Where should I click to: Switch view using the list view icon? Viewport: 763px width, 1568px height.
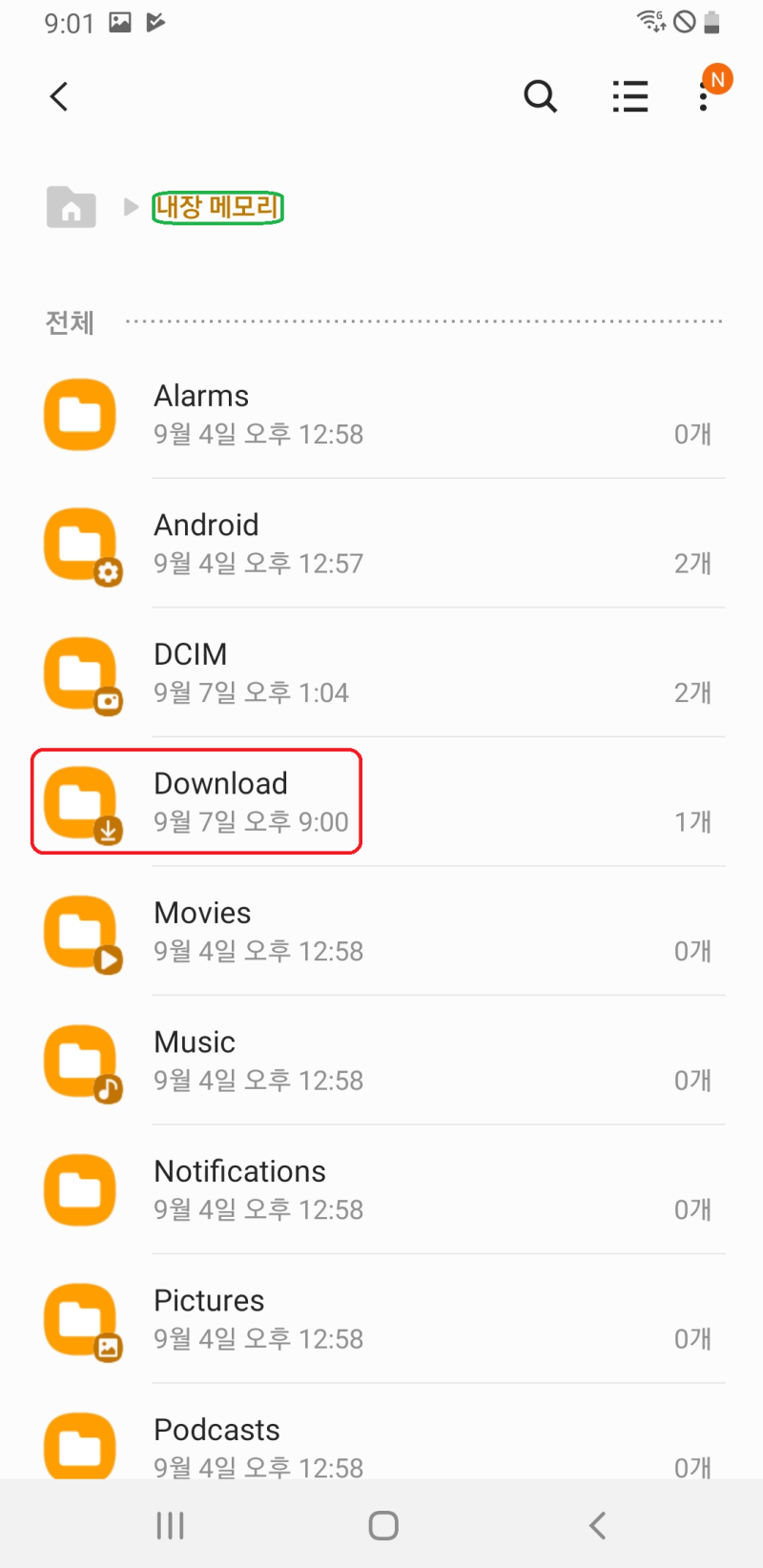(630, 96)
